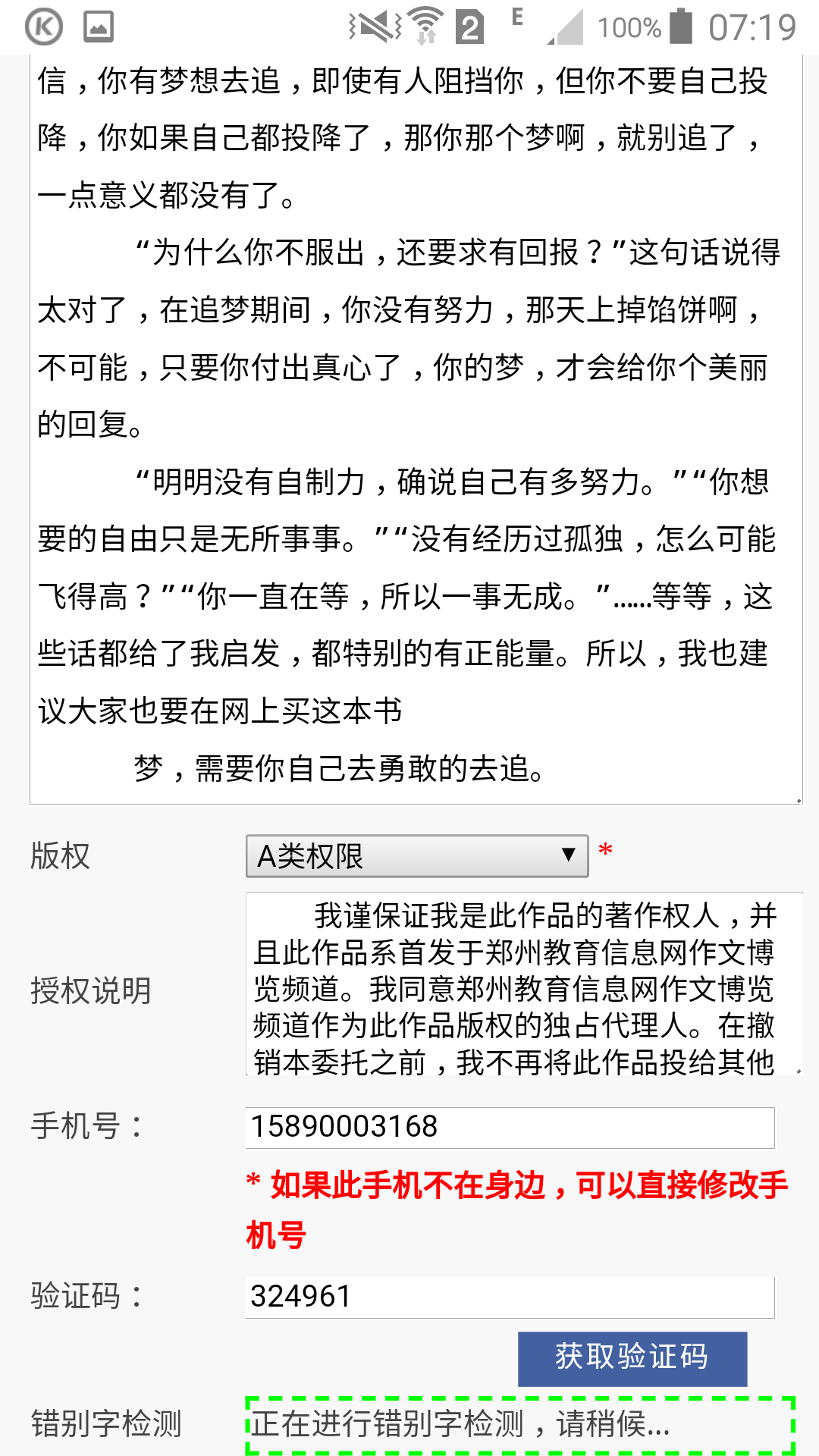This screenshot has width=819, height=1456.
Task: Tap inside the essay text area
Action: tap(416, 425)
